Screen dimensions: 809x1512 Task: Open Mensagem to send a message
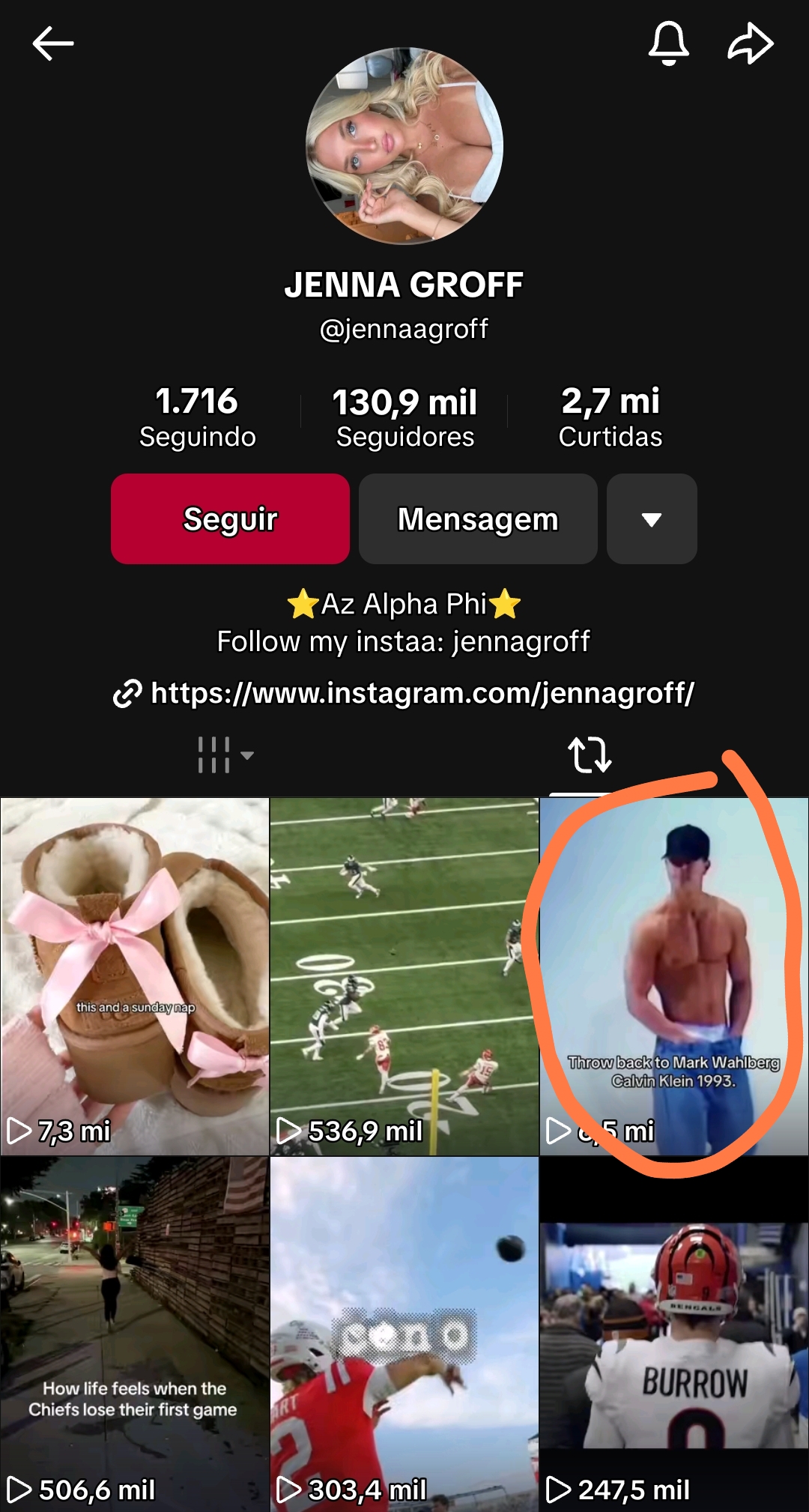point(478,518)
